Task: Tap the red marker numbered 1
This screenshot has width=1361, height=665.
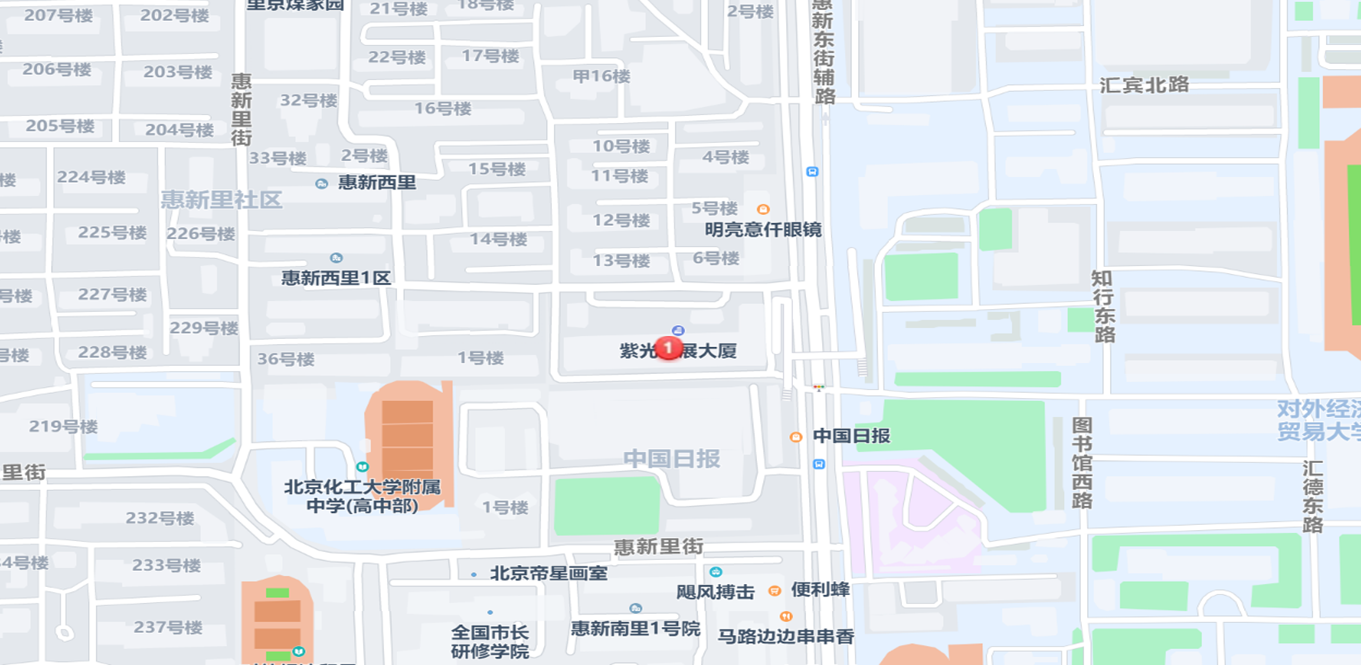Action: pos(669,348)
